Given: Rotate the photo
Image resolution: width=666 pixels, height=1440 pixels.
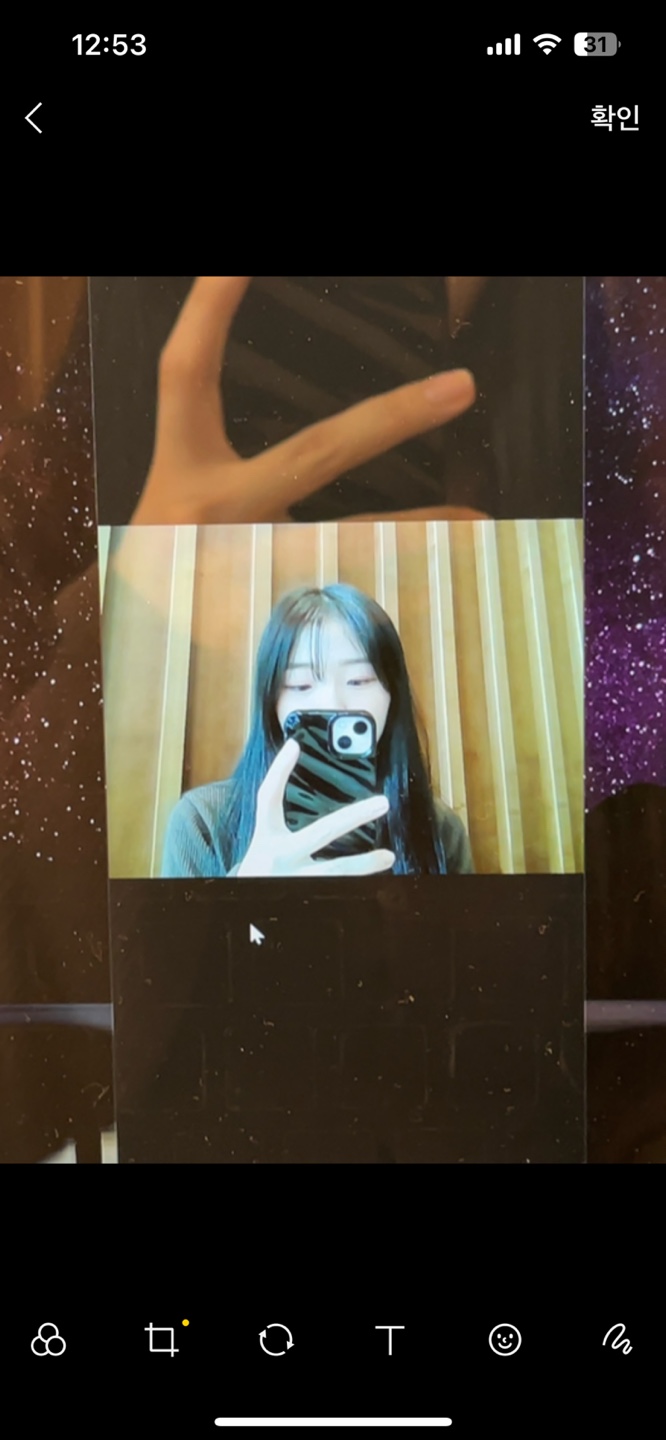Looking at the screenshot, I should coord(276,1340).
